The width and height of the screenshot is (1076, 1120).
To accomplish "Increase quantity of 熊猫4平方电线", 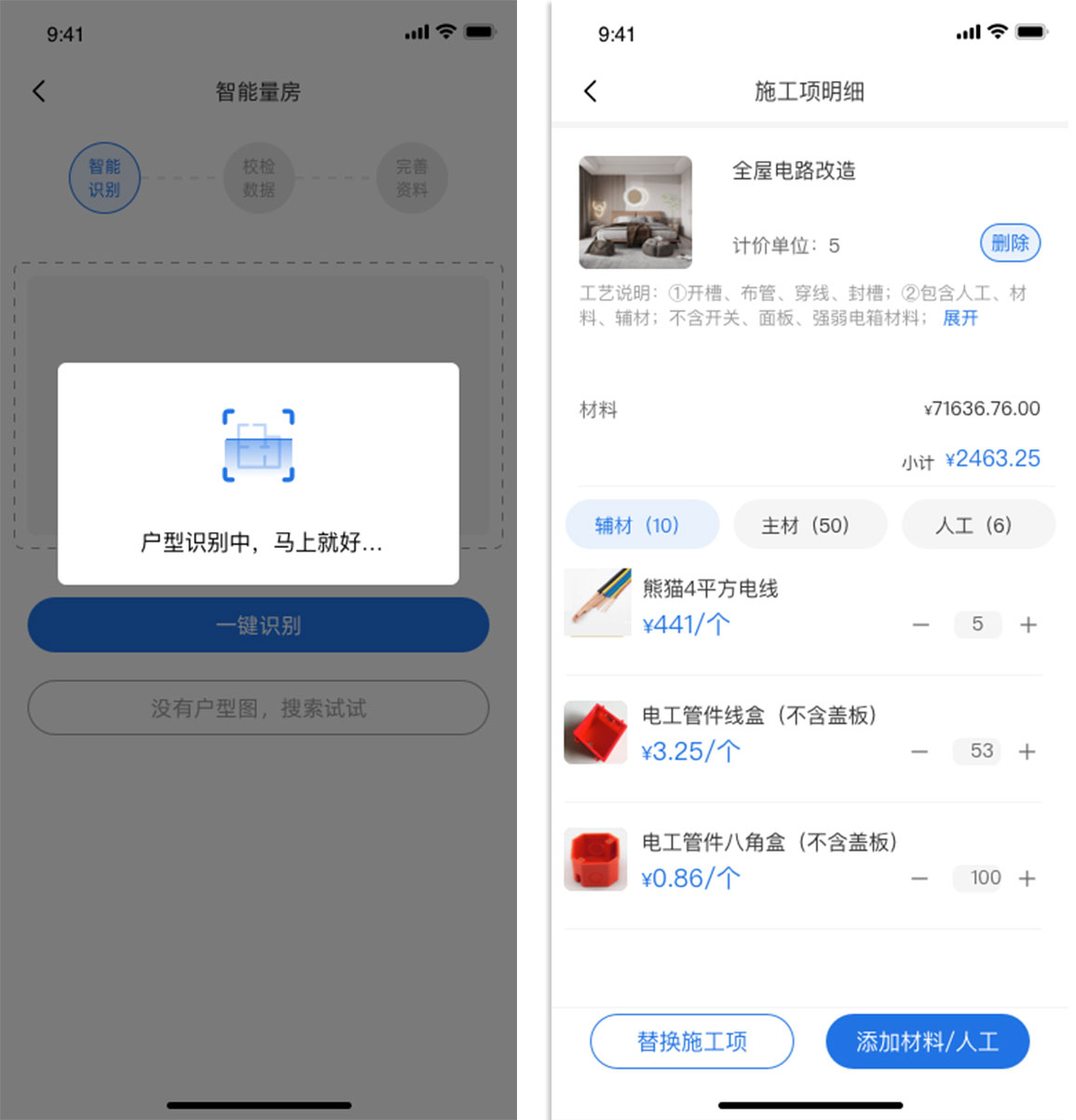I will pyautogui.click(x=1028, y=624).
